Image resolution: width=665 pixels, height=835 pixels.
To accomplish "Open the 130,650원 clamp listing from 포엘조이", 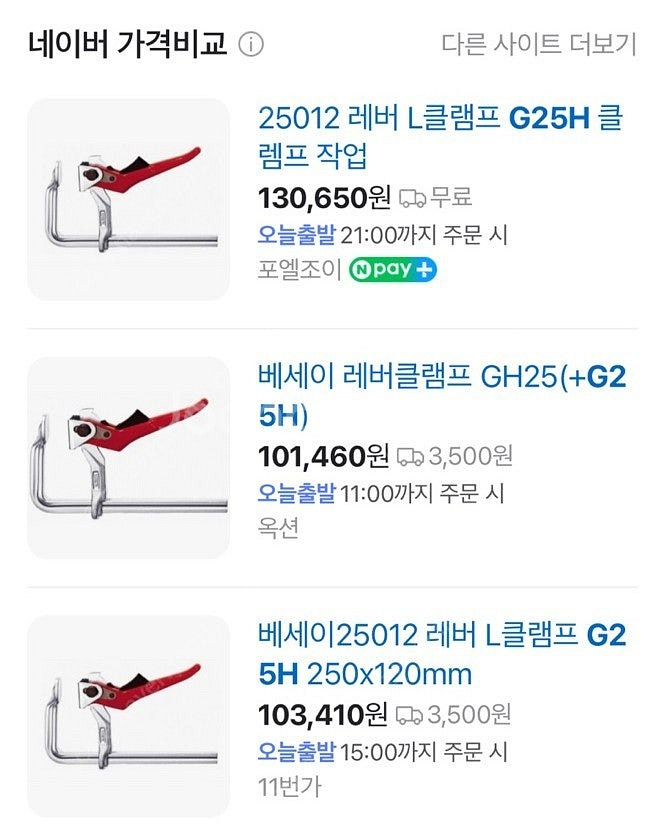I will click(x=440, y=137).
